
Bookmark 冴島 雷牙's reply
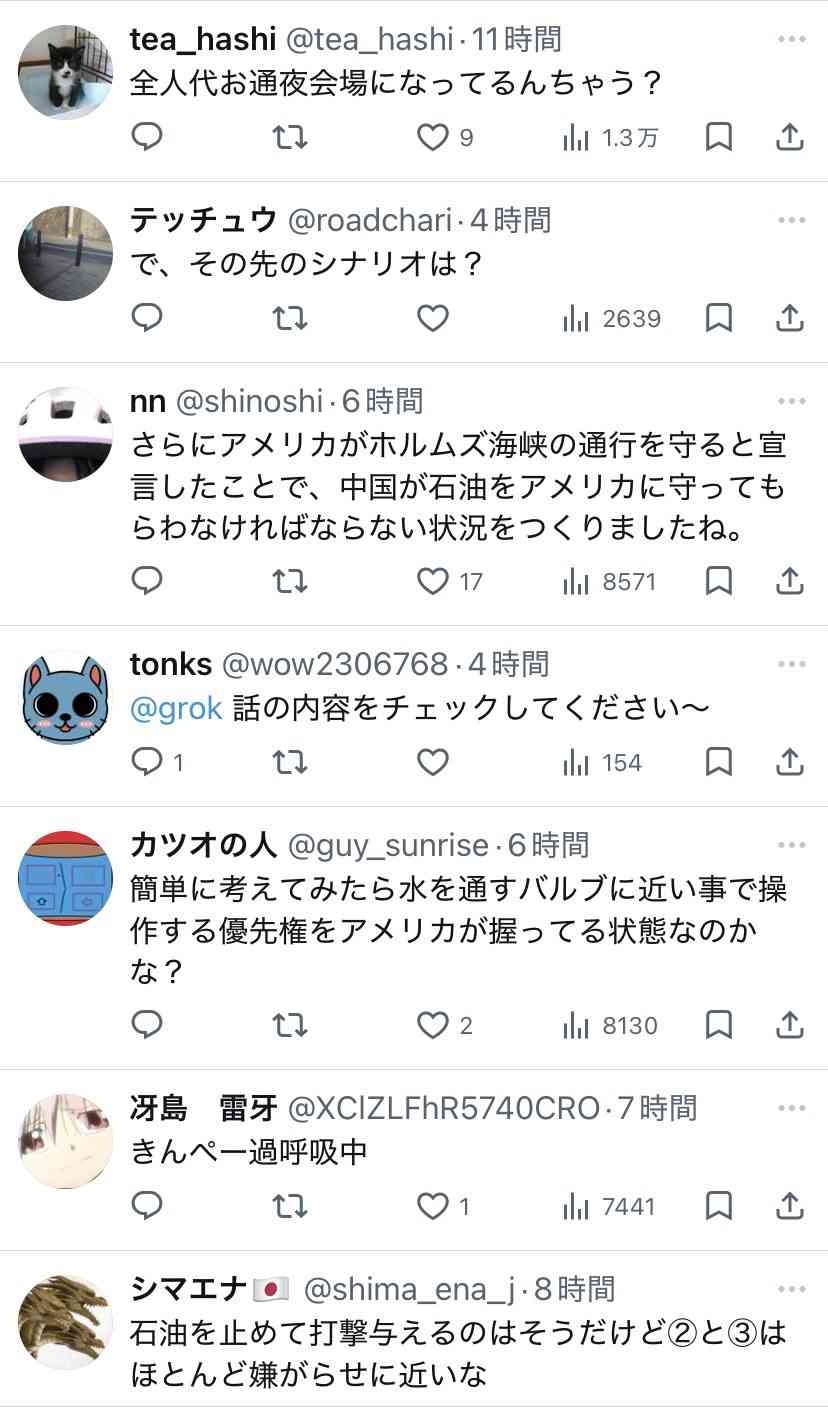click(x=718, y=1206)
